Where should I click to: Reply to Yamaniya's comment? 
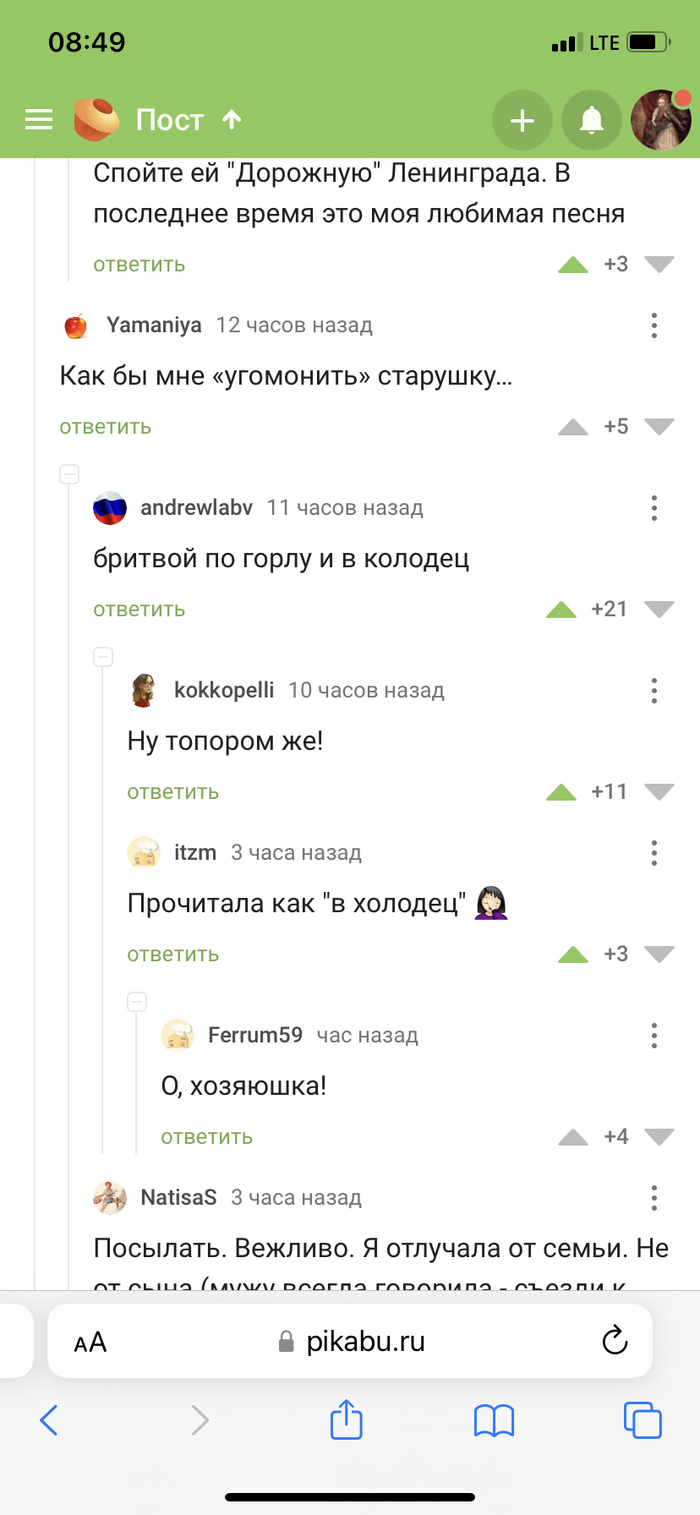(105, 427)
